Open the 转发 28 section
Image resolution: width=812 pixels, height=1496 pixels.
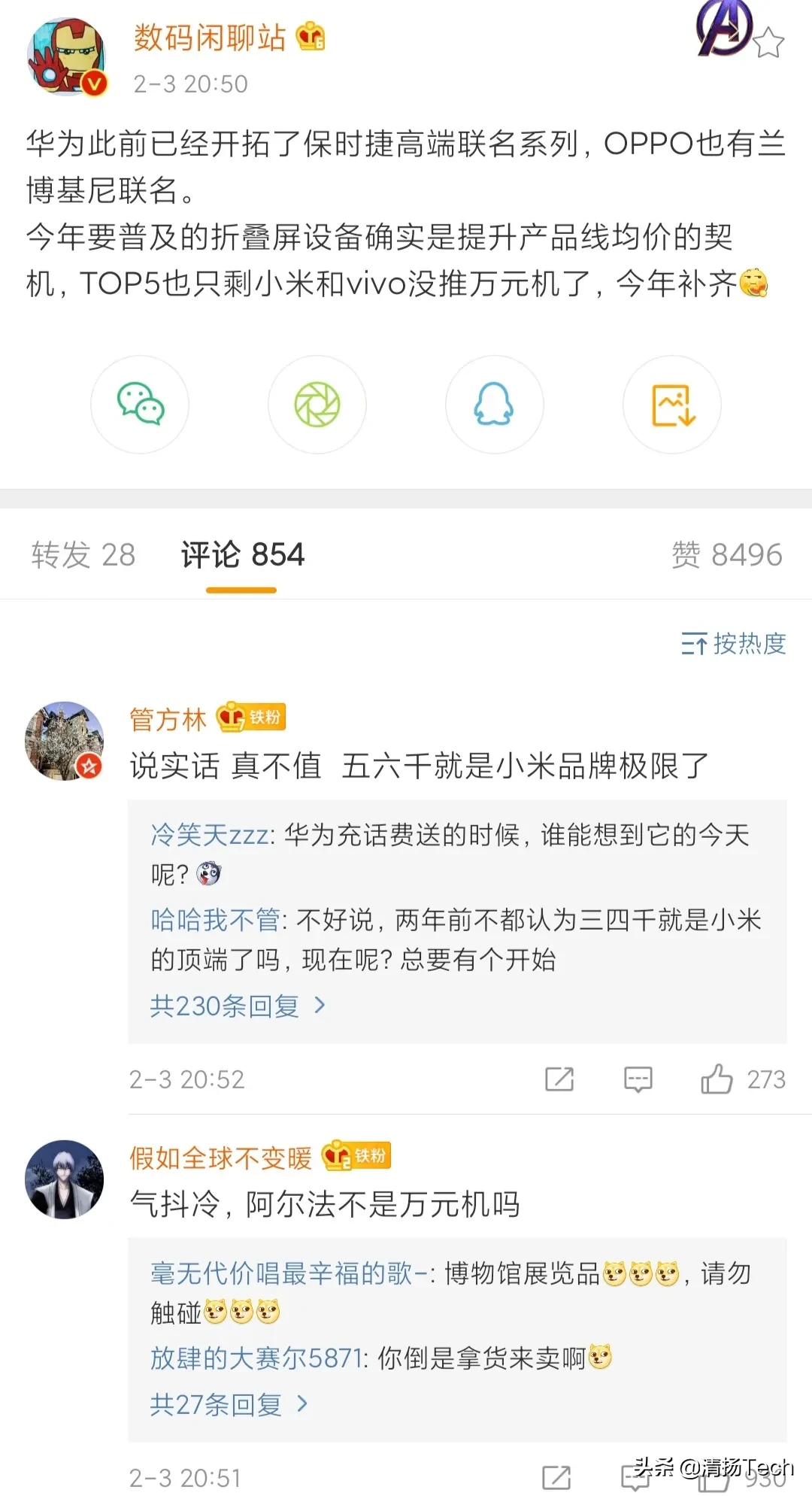[81, 554]
